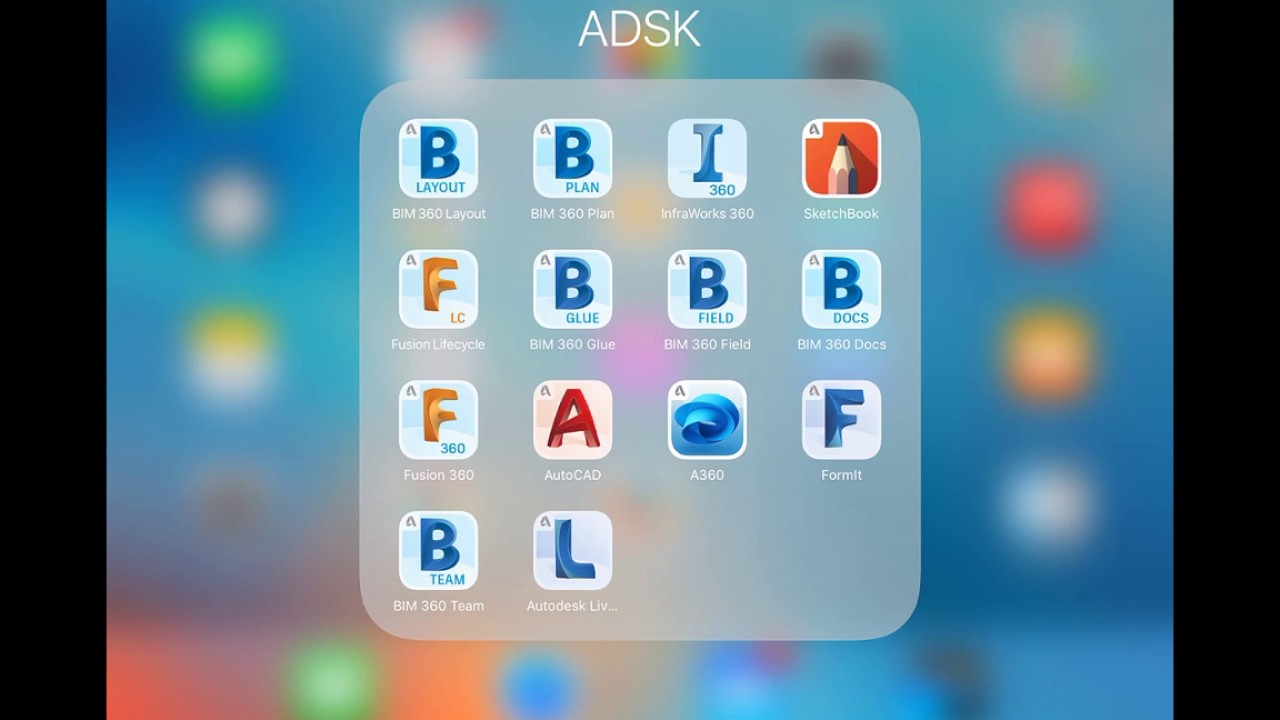This screenshot has width=1280, height=720.
Task: Open InfraWorks 360
Action: pyautogui.click(x=707, y=159)
